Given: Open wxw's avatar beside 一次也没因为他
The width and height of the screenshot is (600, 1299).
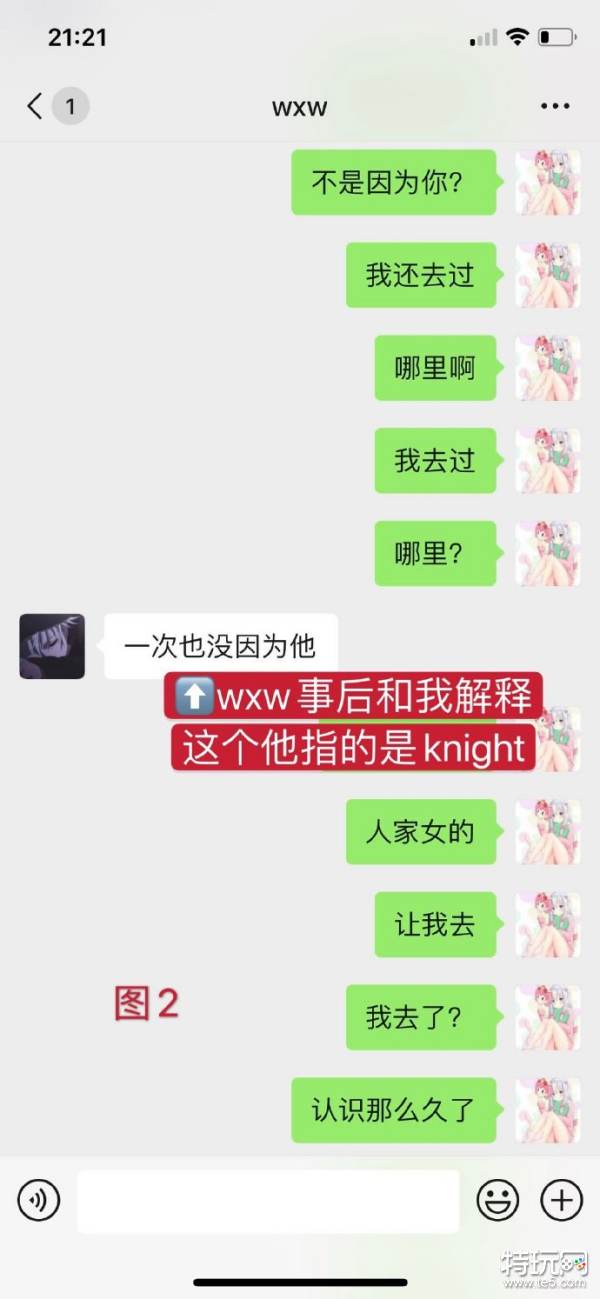Looking at the screenshot, I should point(52,646).
